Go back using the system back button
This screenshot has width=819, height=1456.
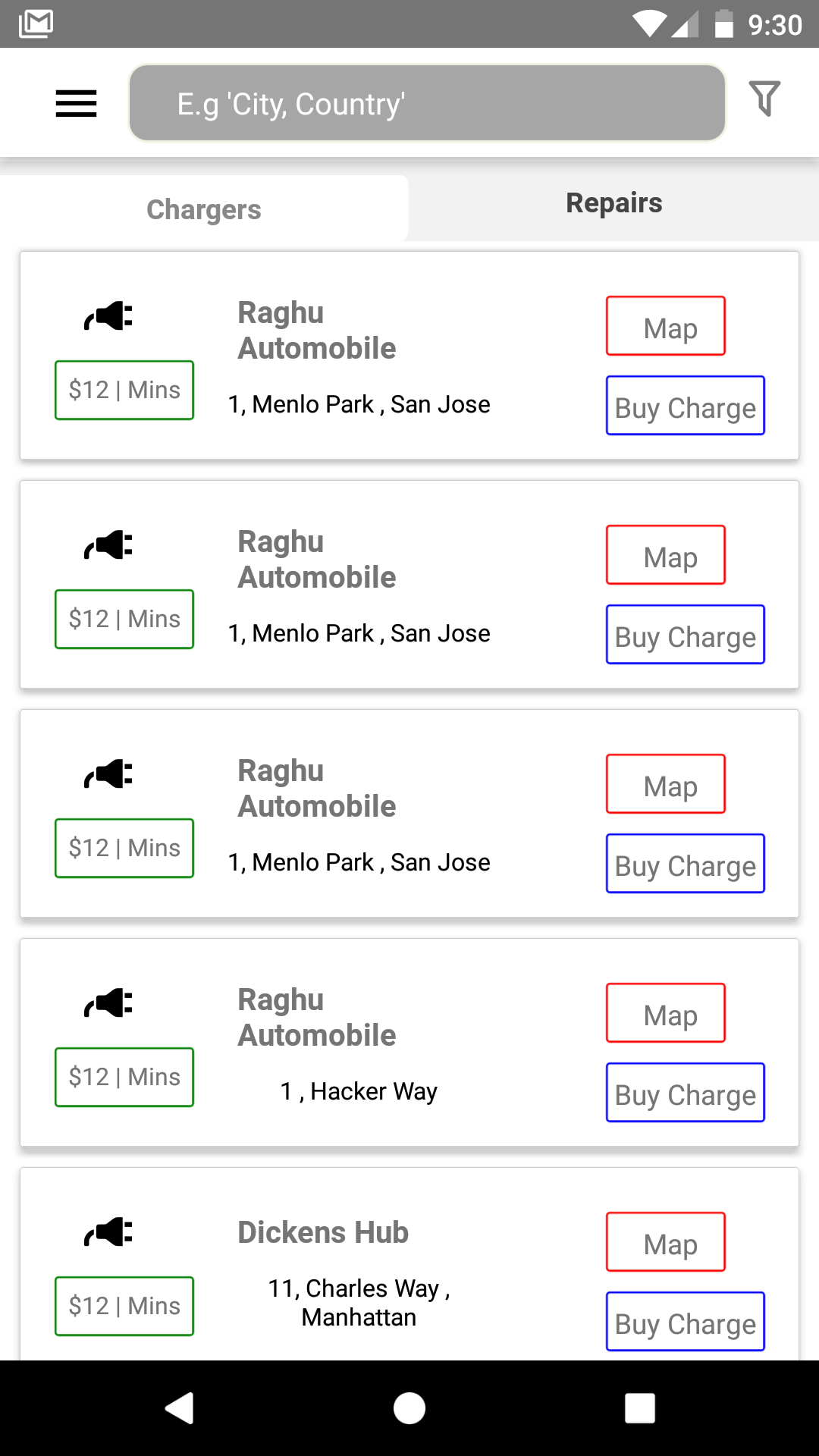point(180,1408)
